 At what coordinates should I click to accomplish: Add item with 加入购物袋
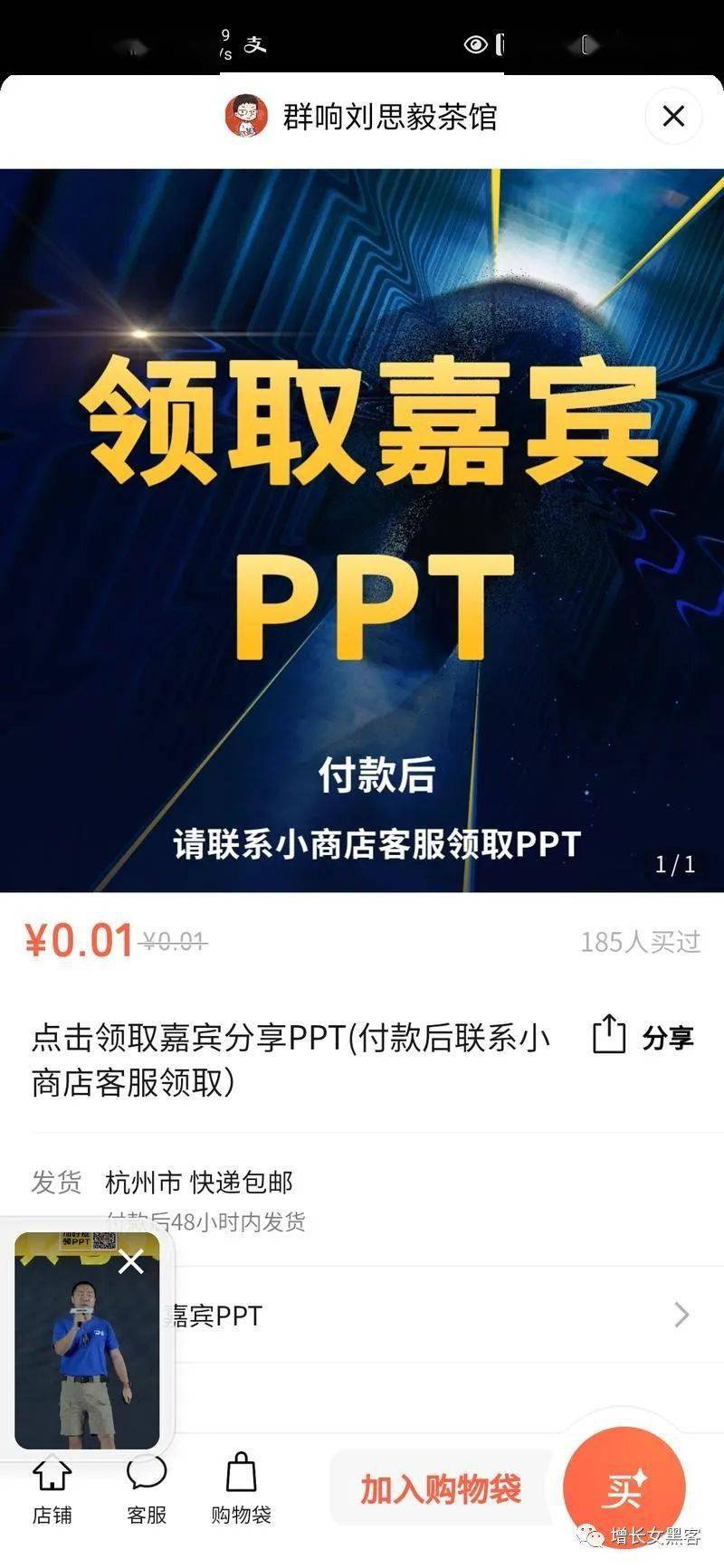pyautogui.click(x=441, y=1488)
